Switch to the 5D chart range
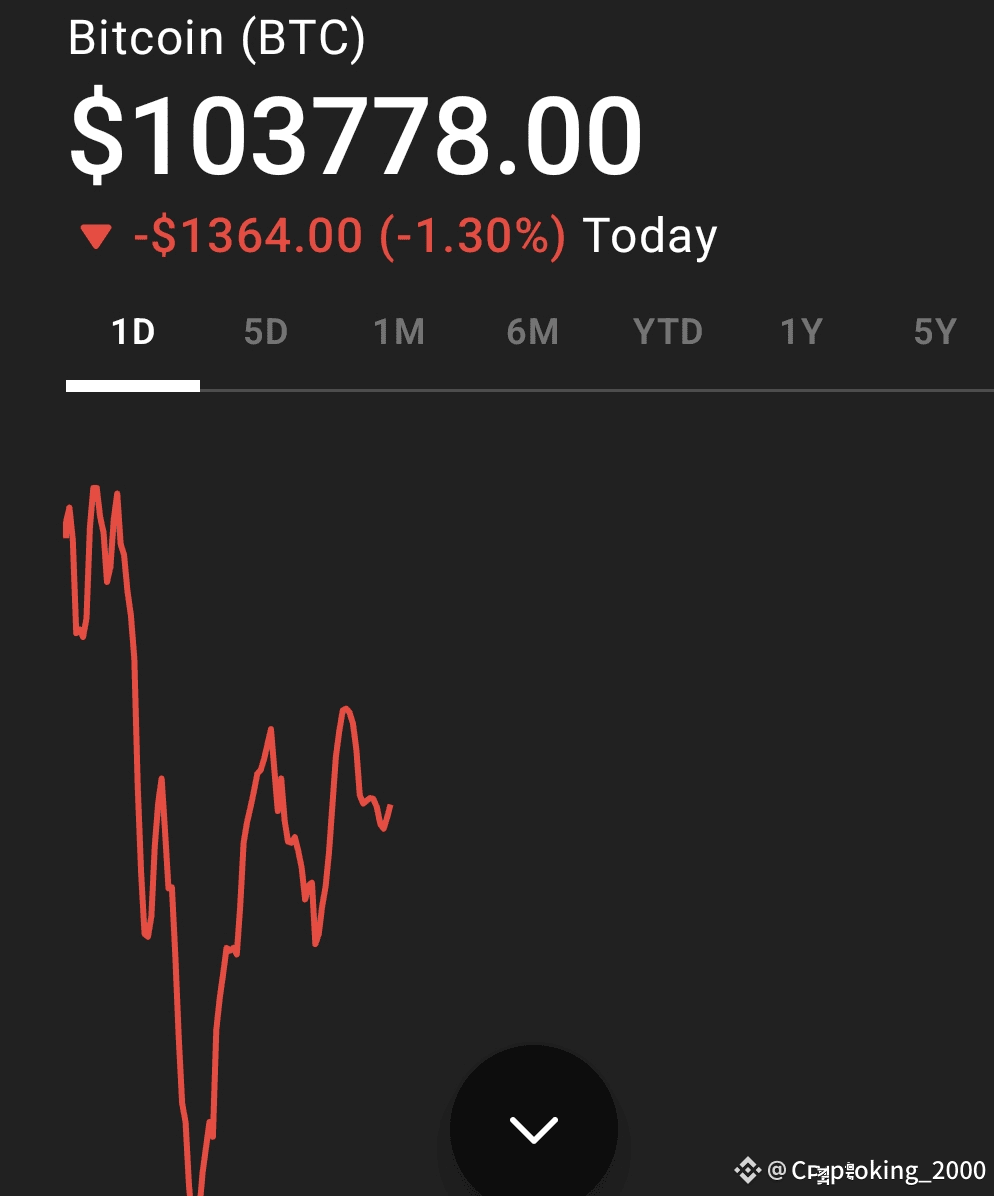Viewport: 994px width, 1196px height. pyautogui.click(x=266, y=332)
